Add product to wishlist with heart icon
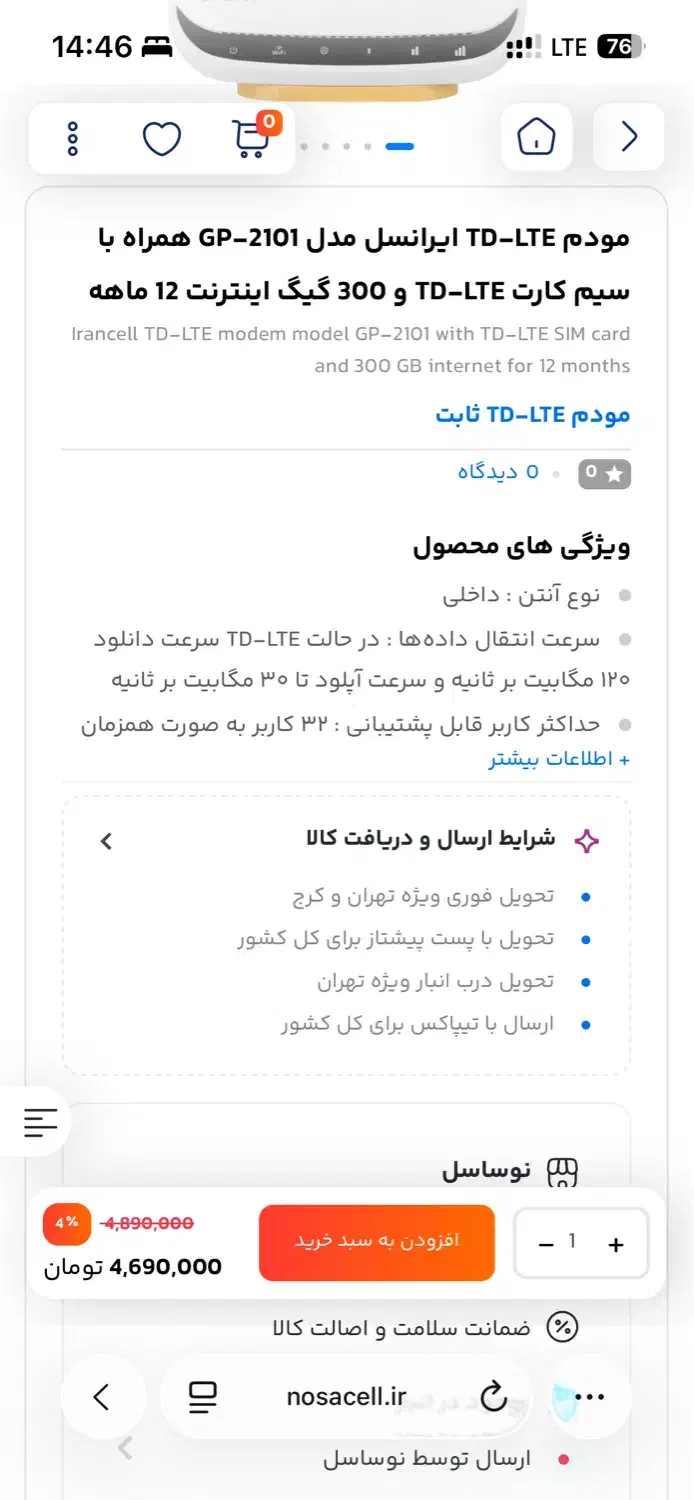This screenshot has height=1500, width=694. coord(162,138)
